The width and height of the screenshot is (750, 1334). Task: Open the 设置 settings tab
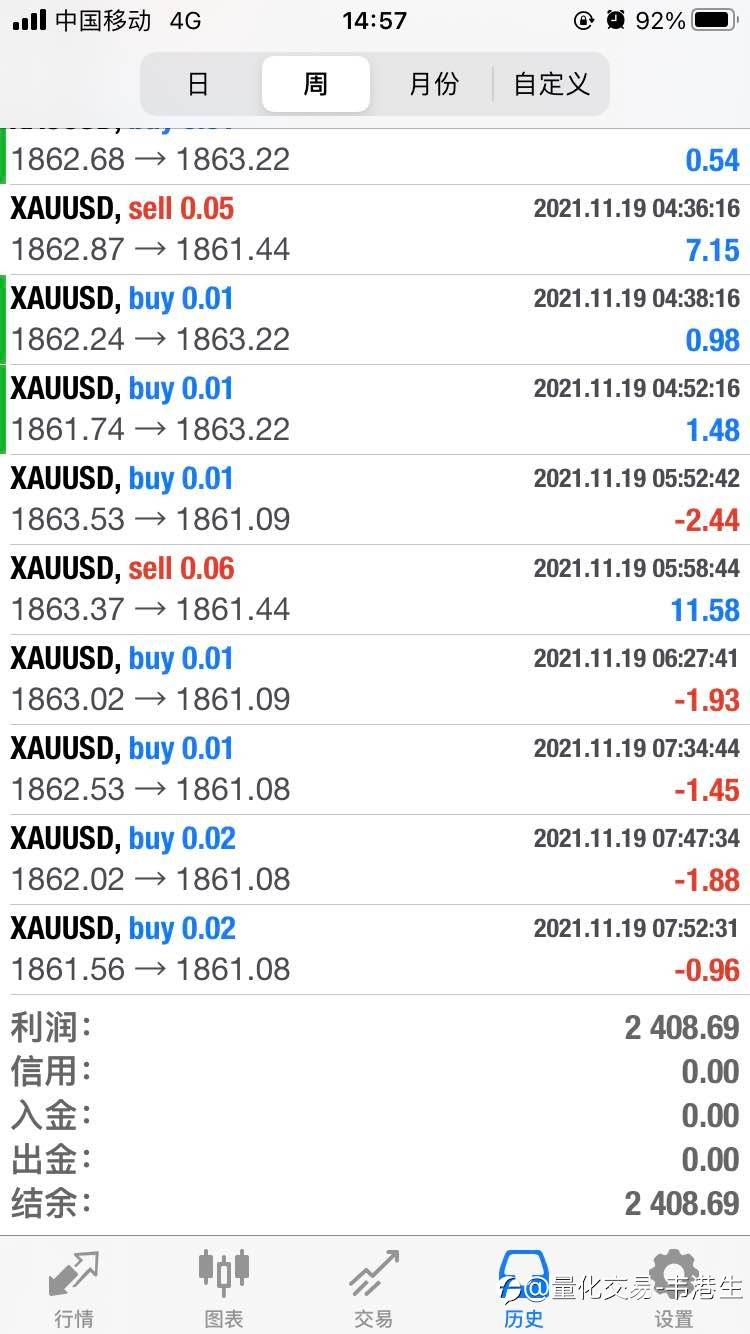pyautogui.click(x=674, y=1287)
